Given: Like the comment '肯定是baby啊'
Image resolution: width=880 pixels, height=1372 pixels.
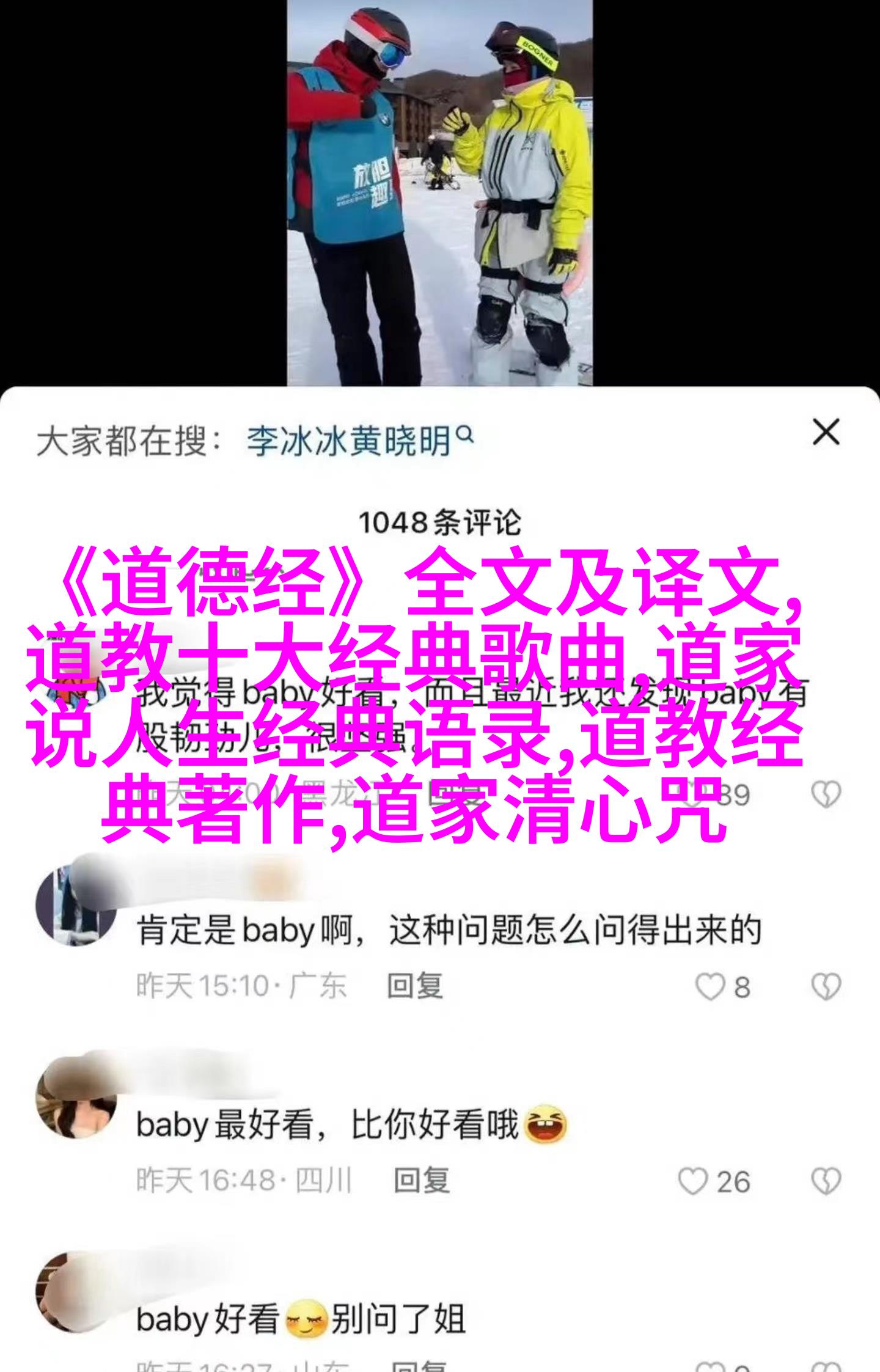Looking at the screenshot, I should coord(711,986).
